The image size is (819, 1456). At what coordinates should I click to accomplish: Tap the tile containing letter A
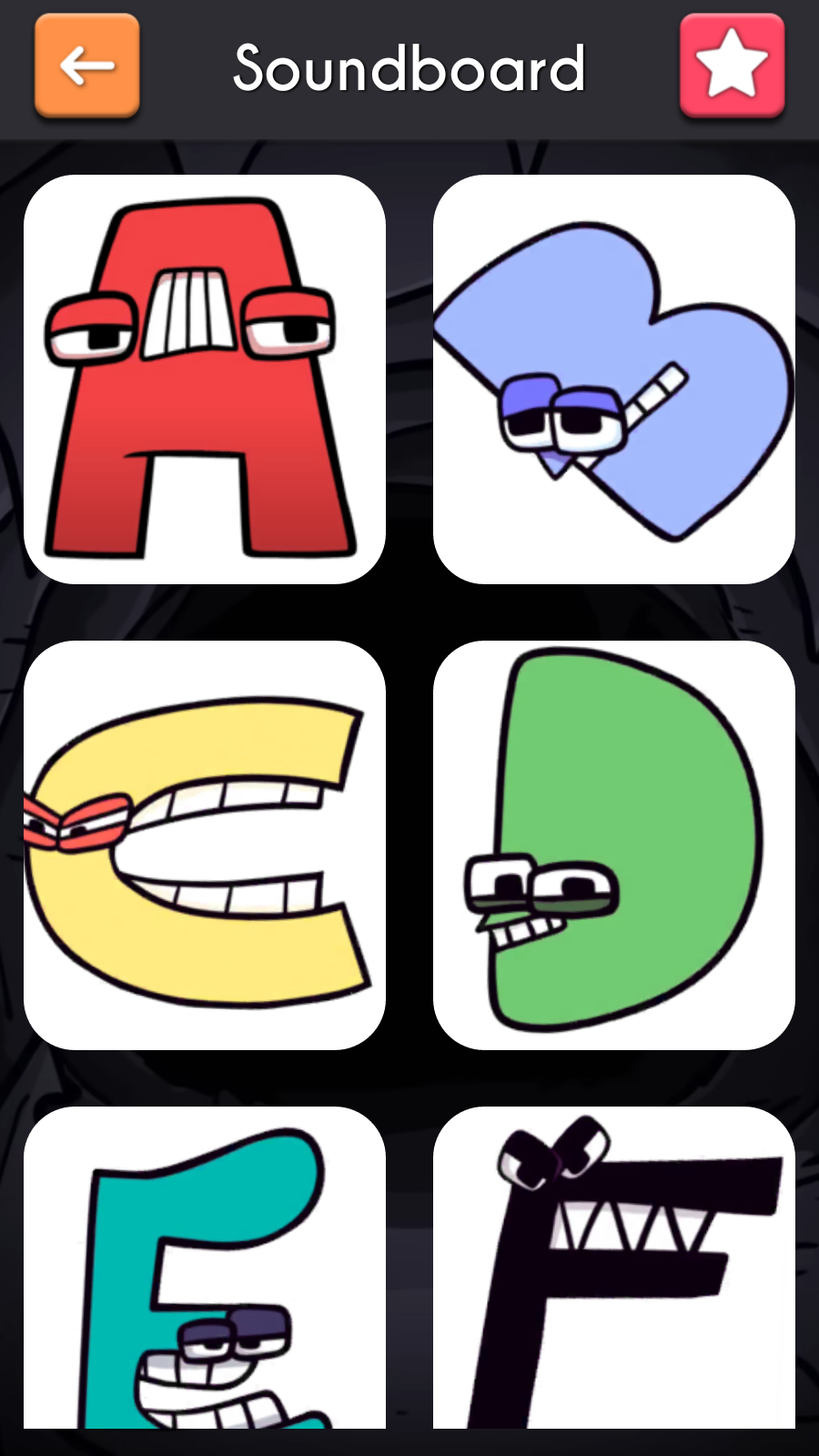click(x=205, y=382)
